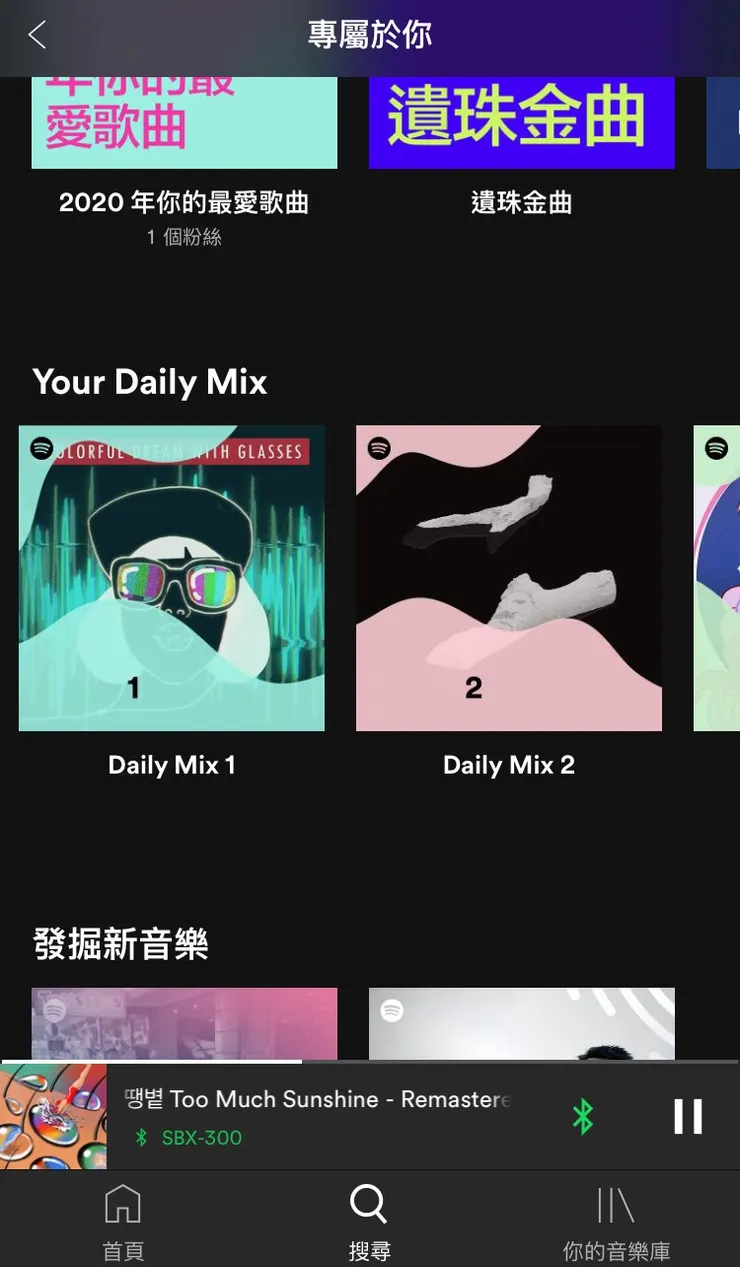
Task: Tap the mini player album artwork
Action: 54,1116
